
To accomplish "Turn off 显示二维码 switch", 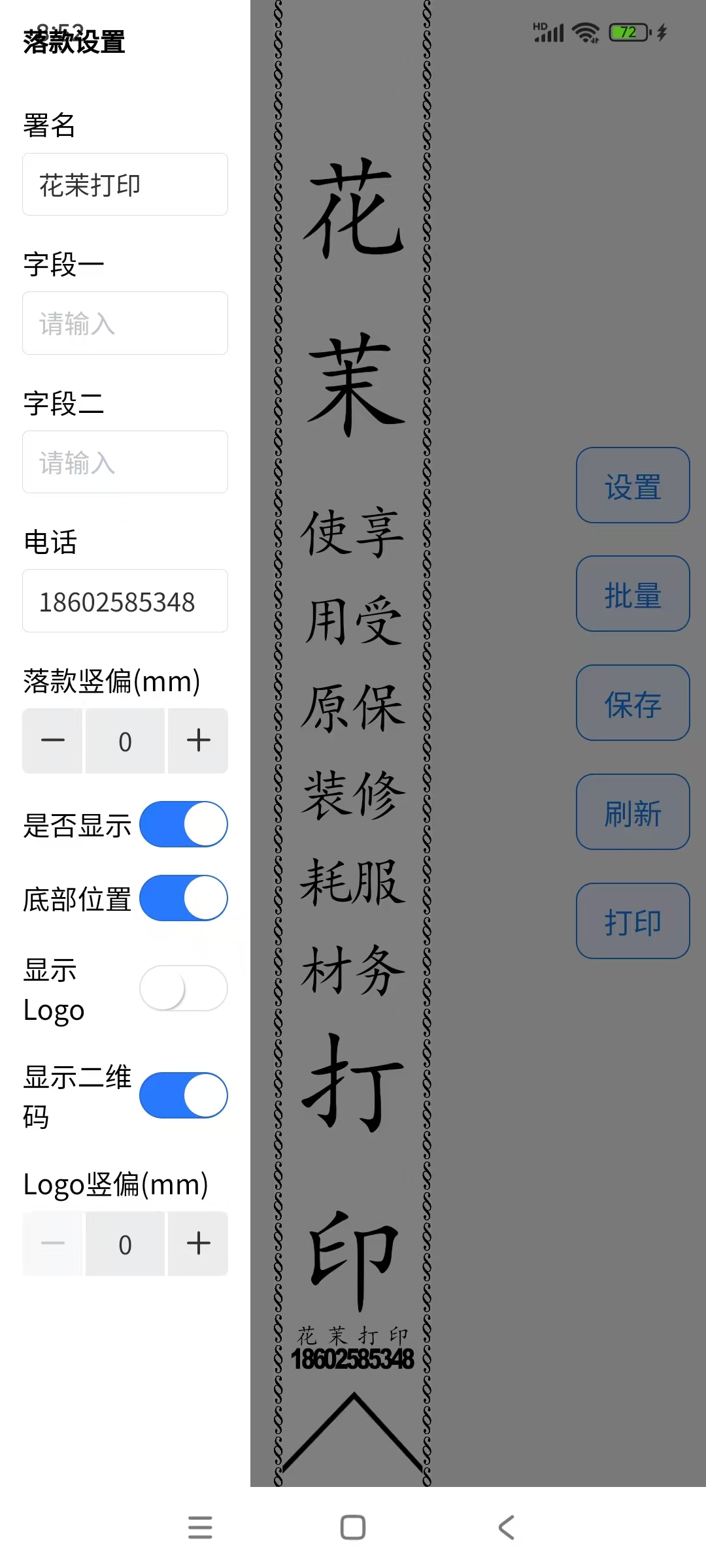I will coord(184,1095).
